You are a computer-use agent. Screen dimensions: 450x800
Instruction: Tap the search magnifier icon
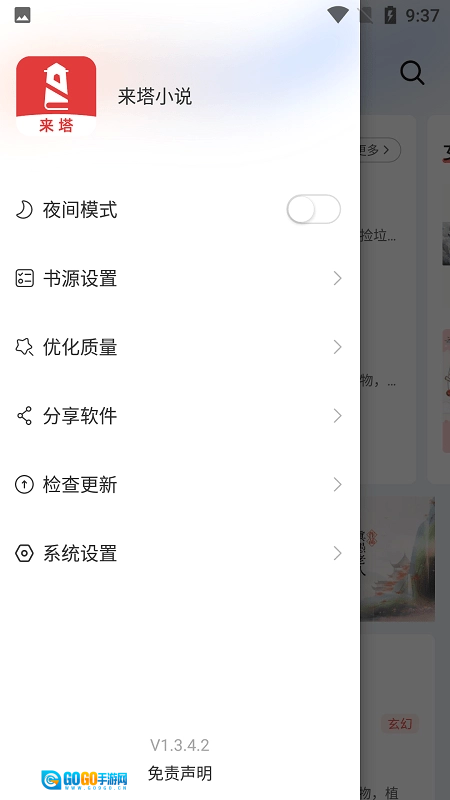click(412, 72)
